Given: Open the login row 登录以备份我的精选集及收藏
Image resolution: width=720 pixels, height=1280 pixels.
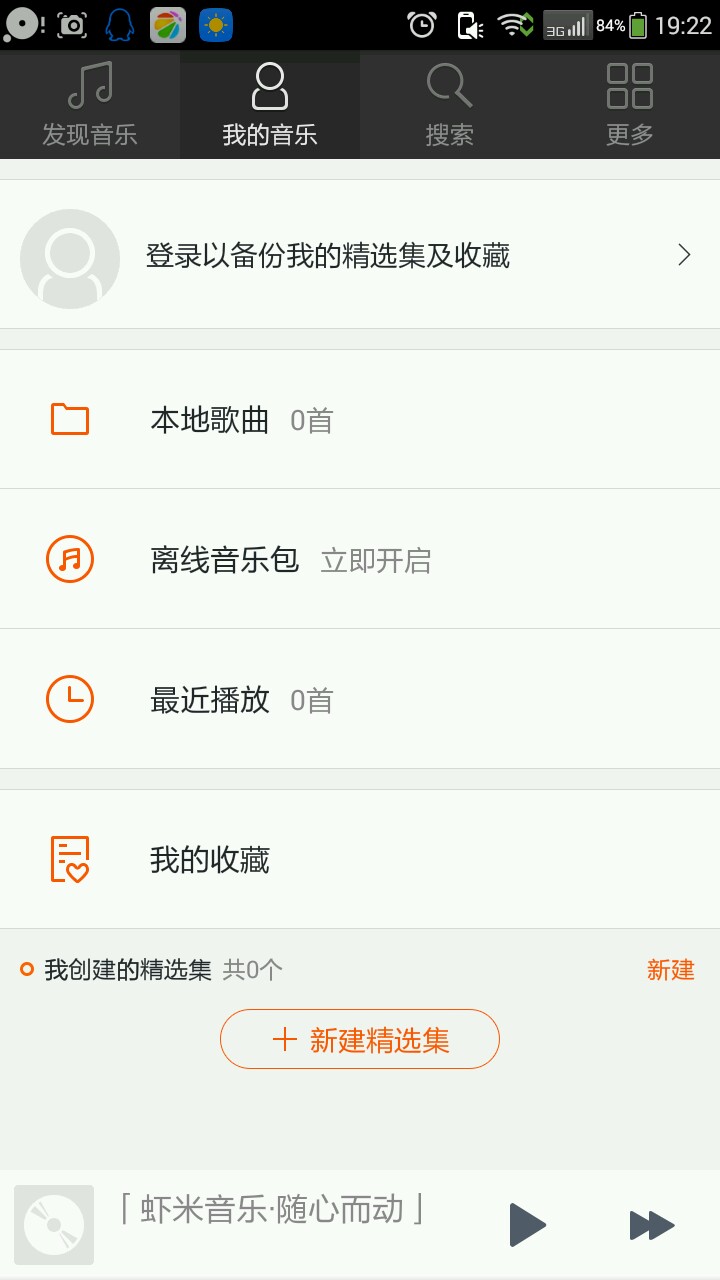Looking at the screenshot, I should [x=360, y=256].
